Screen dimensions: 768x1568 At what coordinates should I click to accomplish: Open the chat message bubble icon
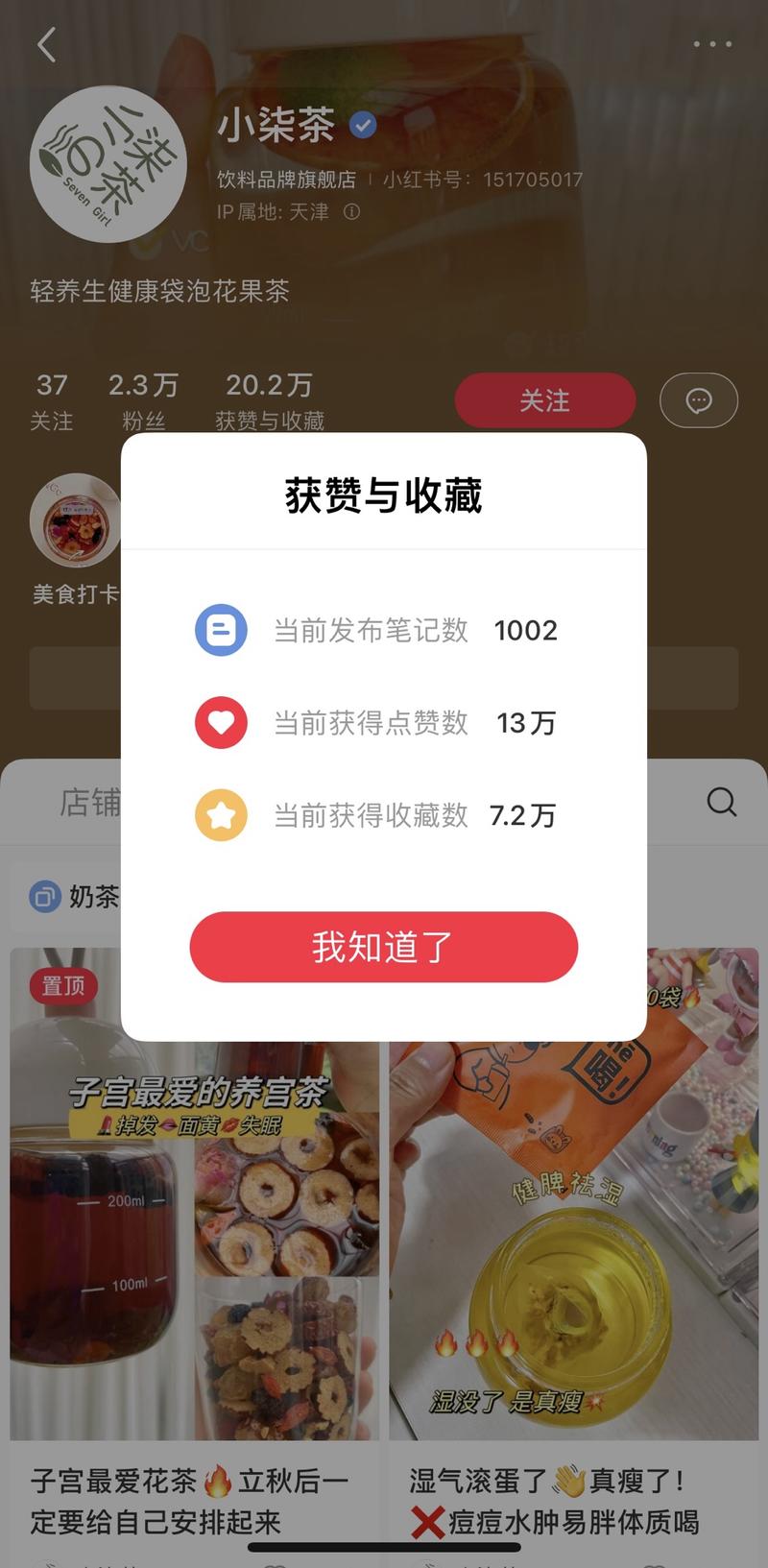click(699, 400)
